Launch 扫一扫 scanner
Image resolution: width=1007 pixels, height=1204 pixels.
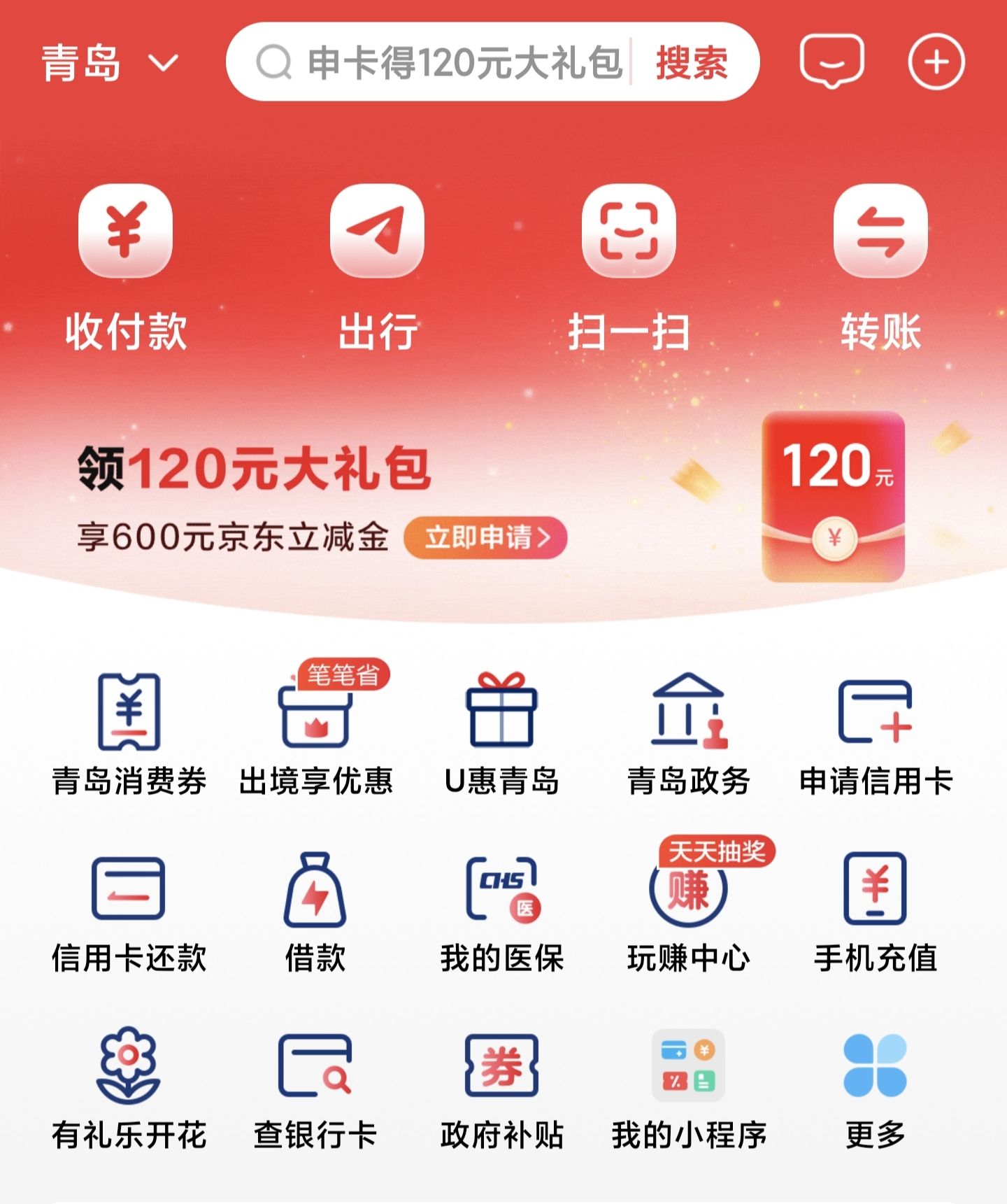[x=629, y=266]
